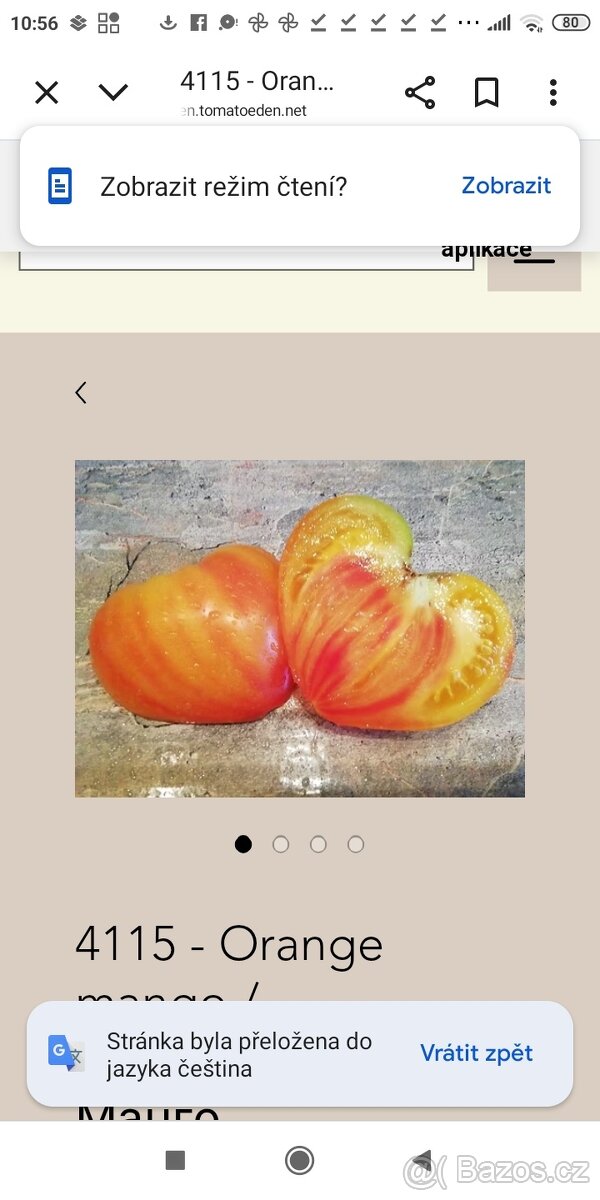Select the second image indicator dot

tap(281, 844)
